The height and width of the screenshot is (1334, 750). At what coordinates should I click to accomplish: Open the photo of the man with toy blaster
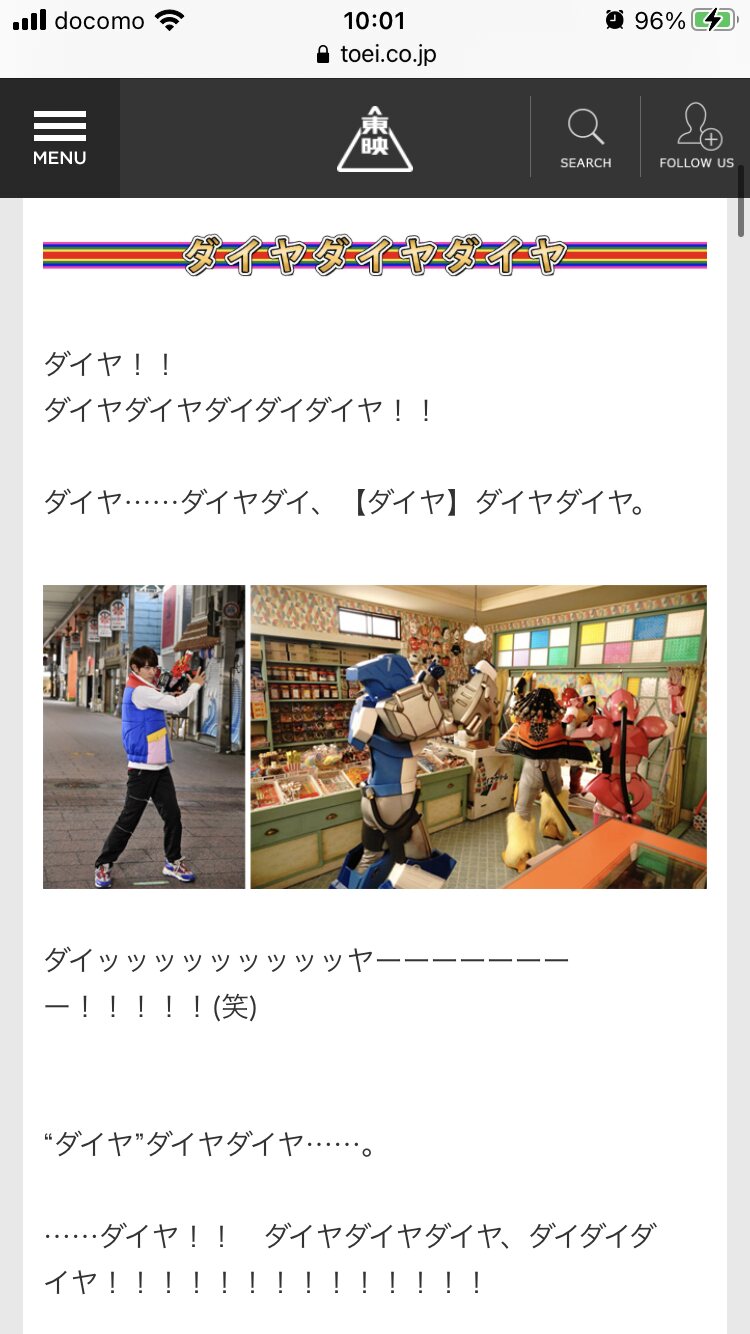coord(144,737)
